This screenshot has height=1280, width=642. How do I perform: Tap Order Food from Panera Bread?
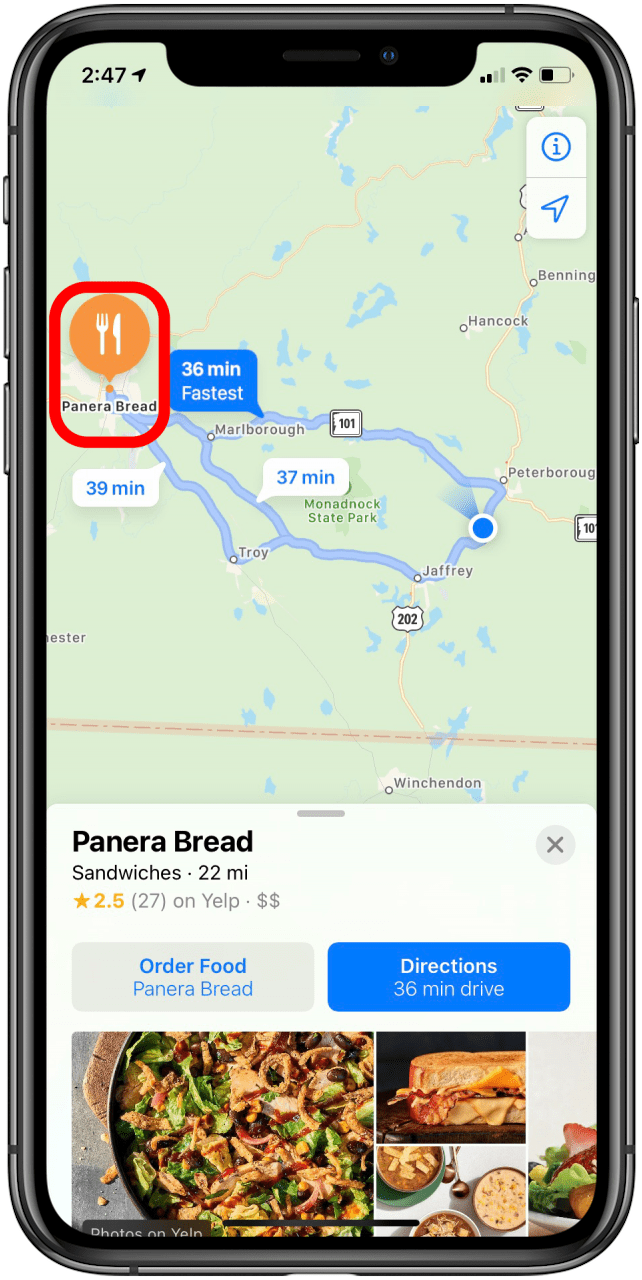tap(193, 977)
